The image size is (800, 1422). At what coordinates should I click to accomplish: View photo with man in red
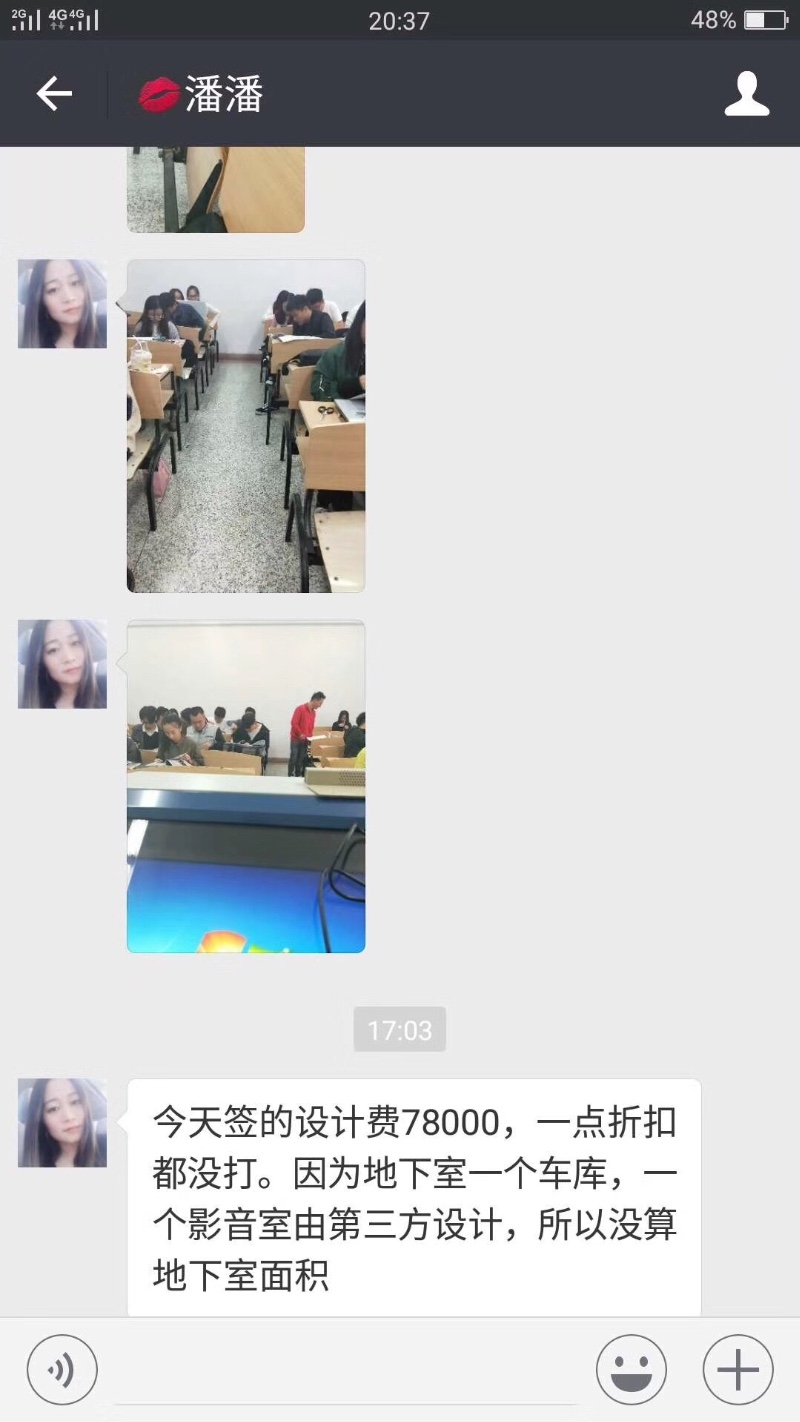(246, 786)
